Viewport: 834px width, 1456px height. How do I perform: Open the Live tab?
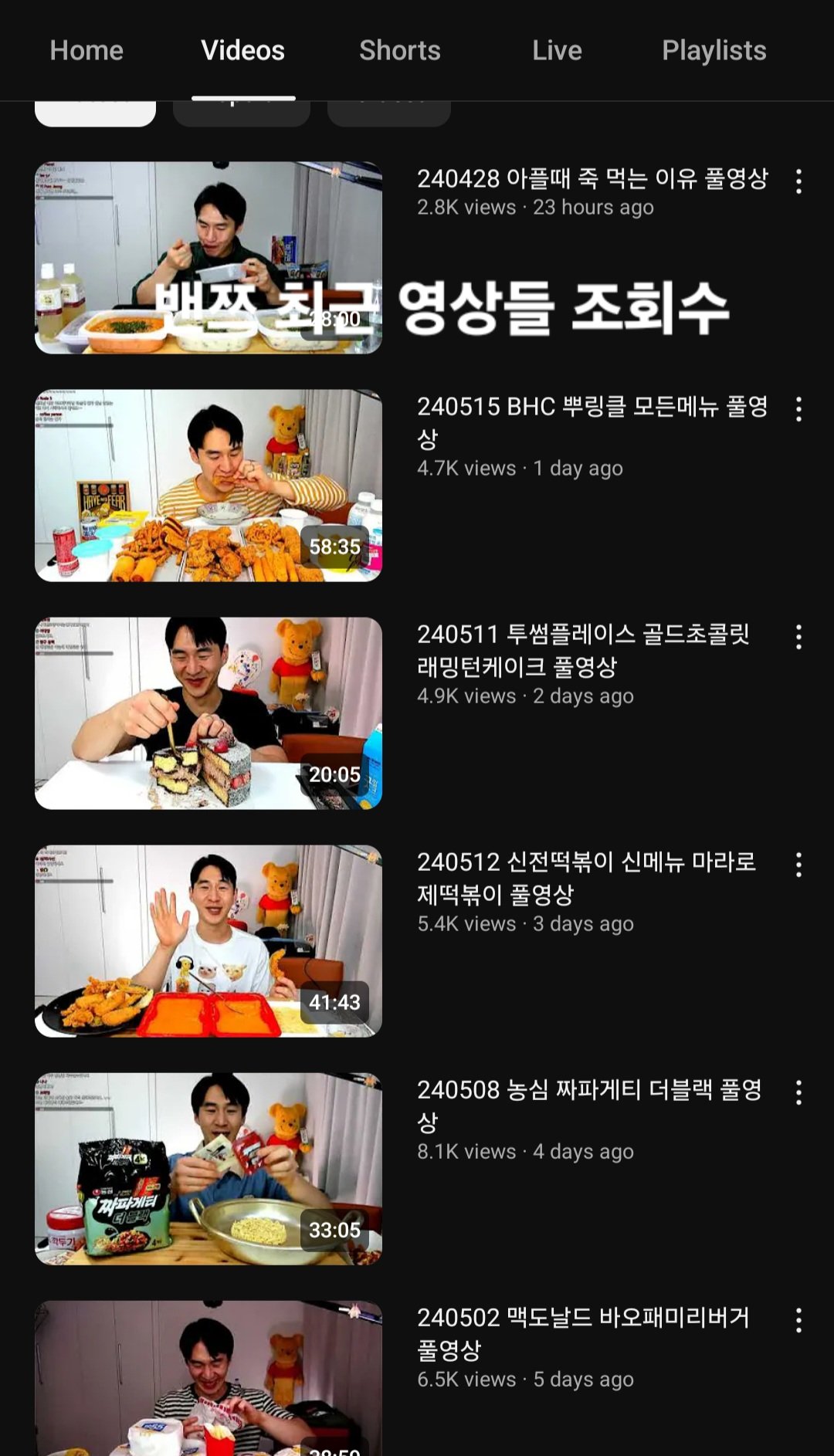point(556,51)
